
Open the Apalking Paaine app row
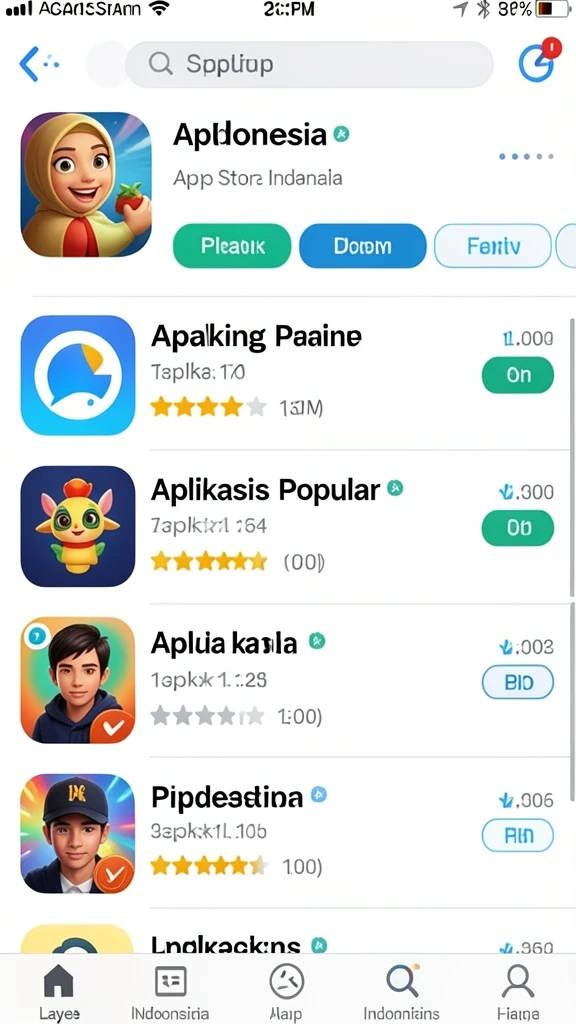(x=287, y=375)
